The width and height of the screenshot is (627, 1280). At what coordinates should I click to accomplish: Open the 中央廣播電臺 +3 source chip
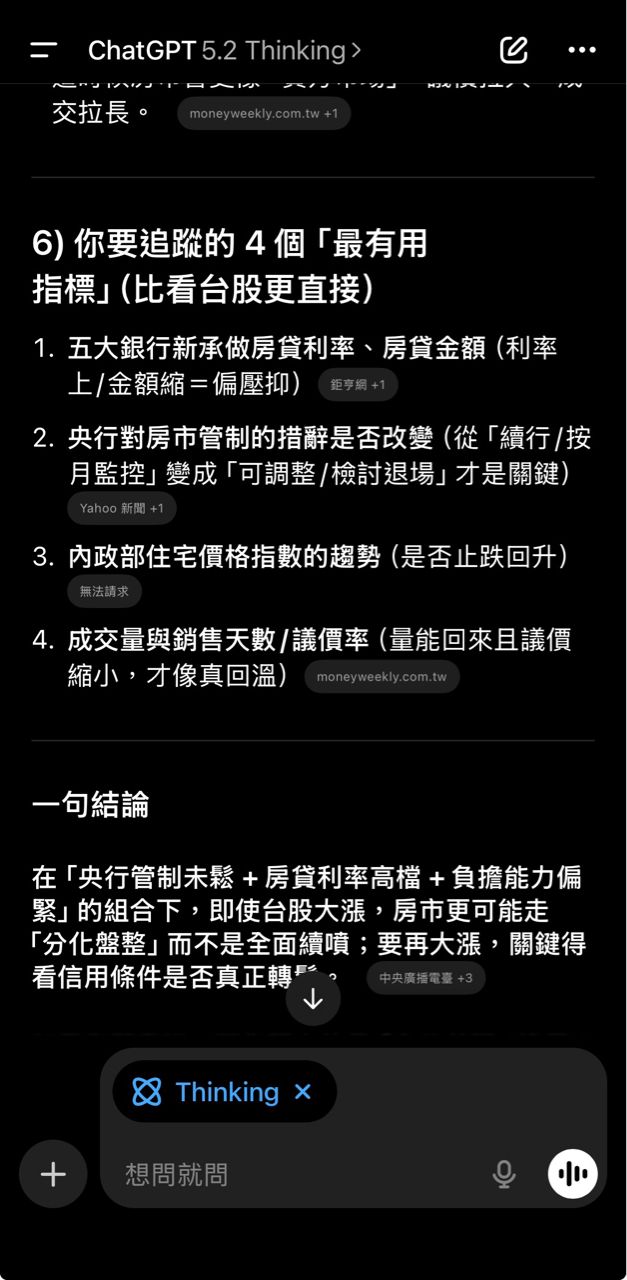point(425,978)
